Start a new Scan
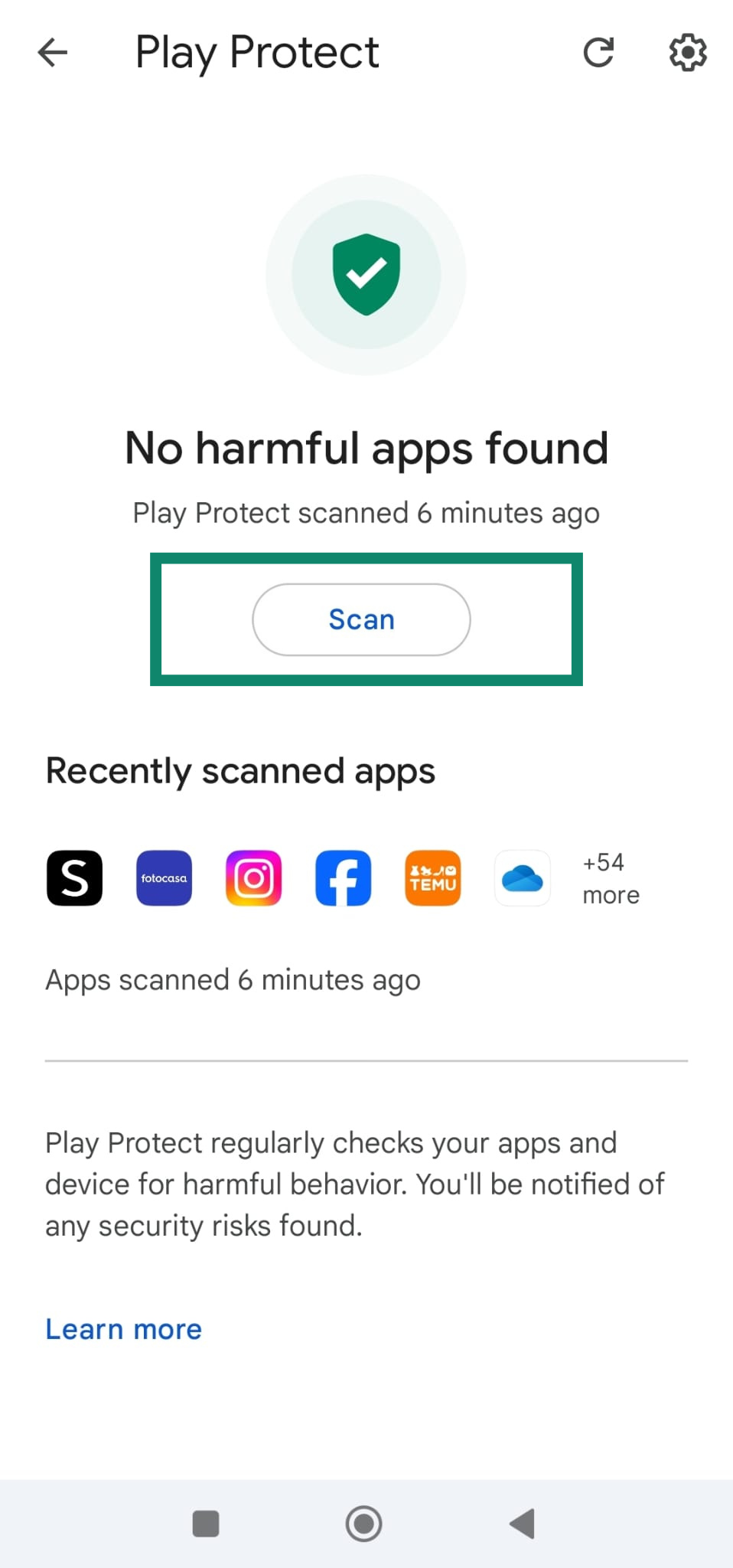This screenshot has width=733, height=1568. point(361,619)
